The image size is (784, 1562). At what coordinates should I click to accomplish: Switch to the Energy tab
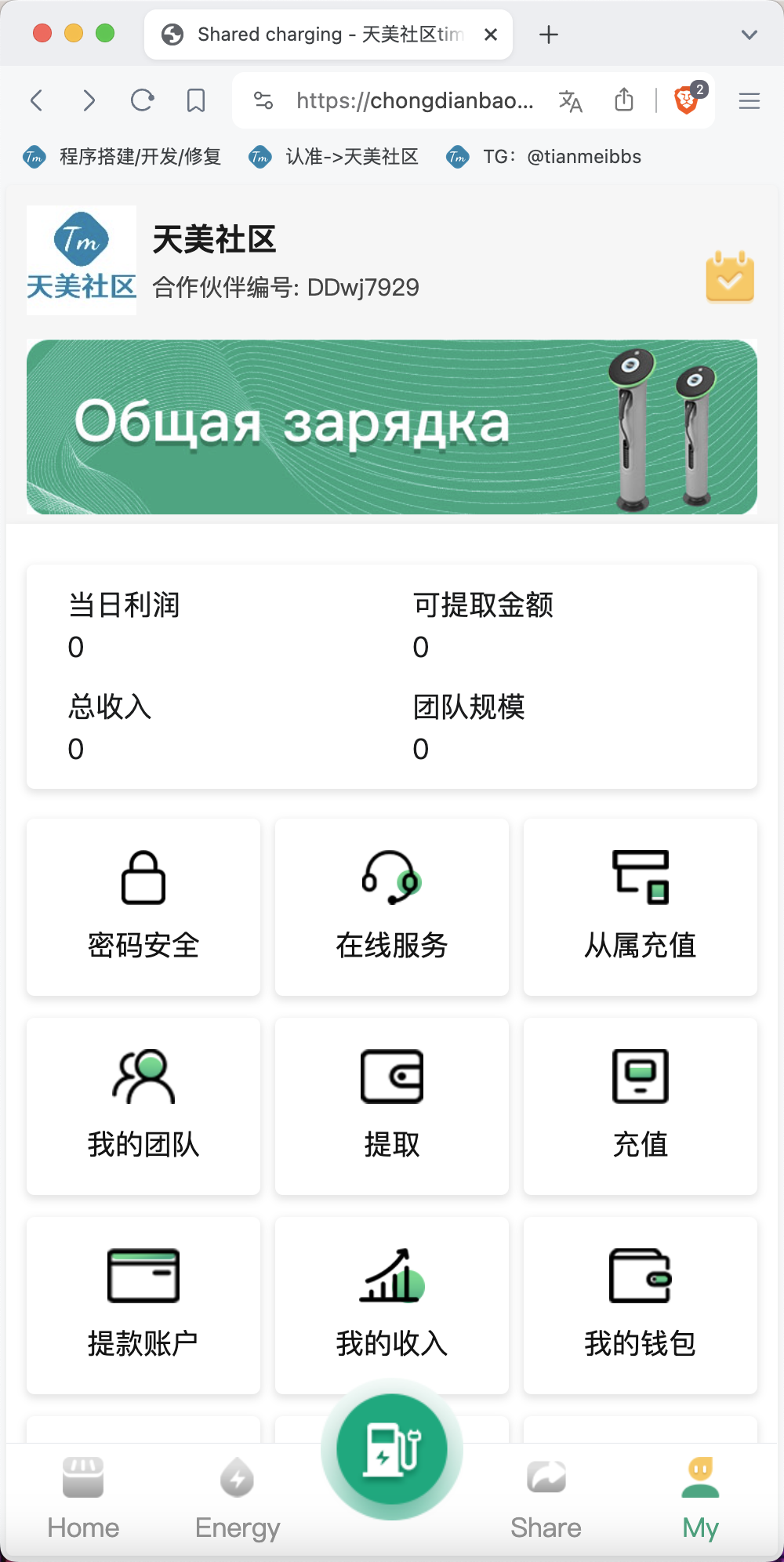pyautogui.click(x=238, y=1498)
